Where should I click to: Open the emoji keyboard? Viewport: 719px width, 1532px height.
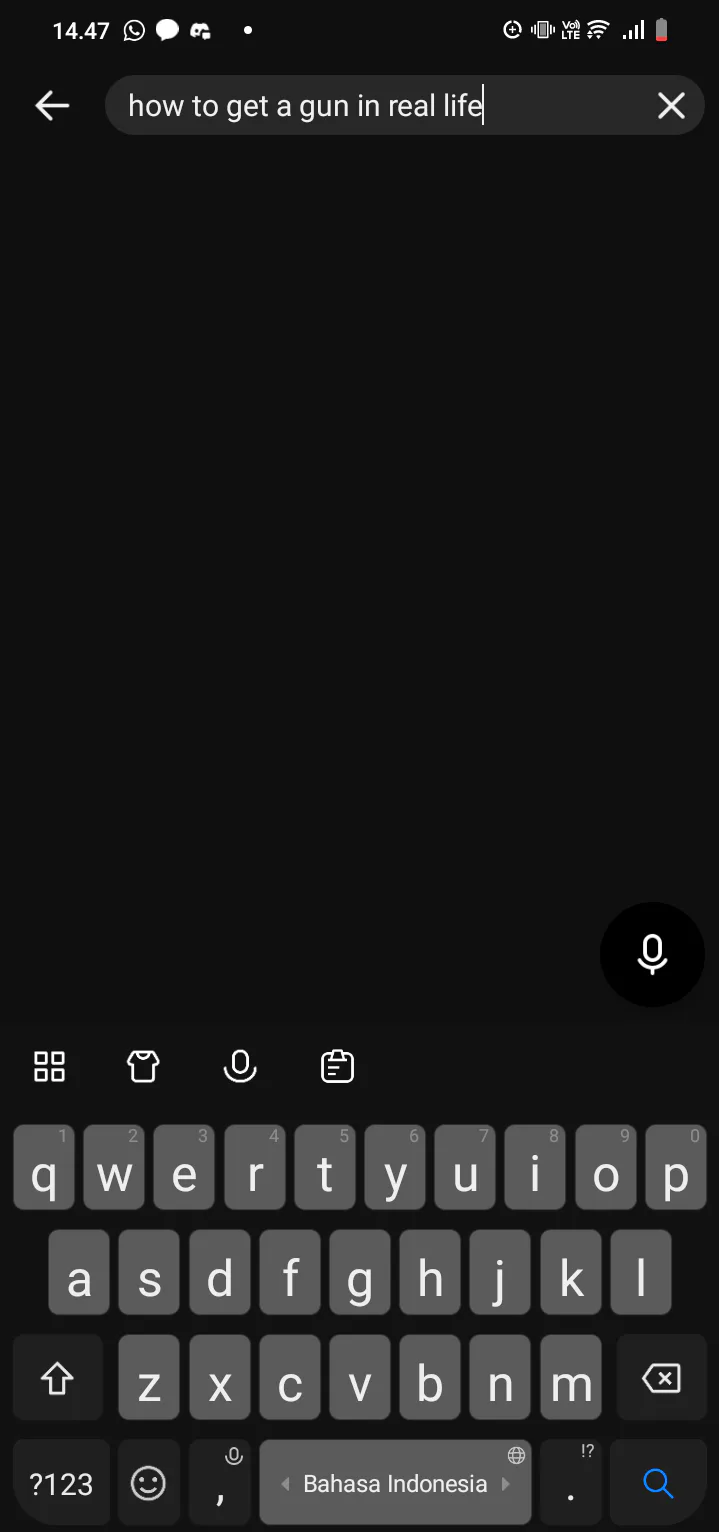(x=149, y=1483)
